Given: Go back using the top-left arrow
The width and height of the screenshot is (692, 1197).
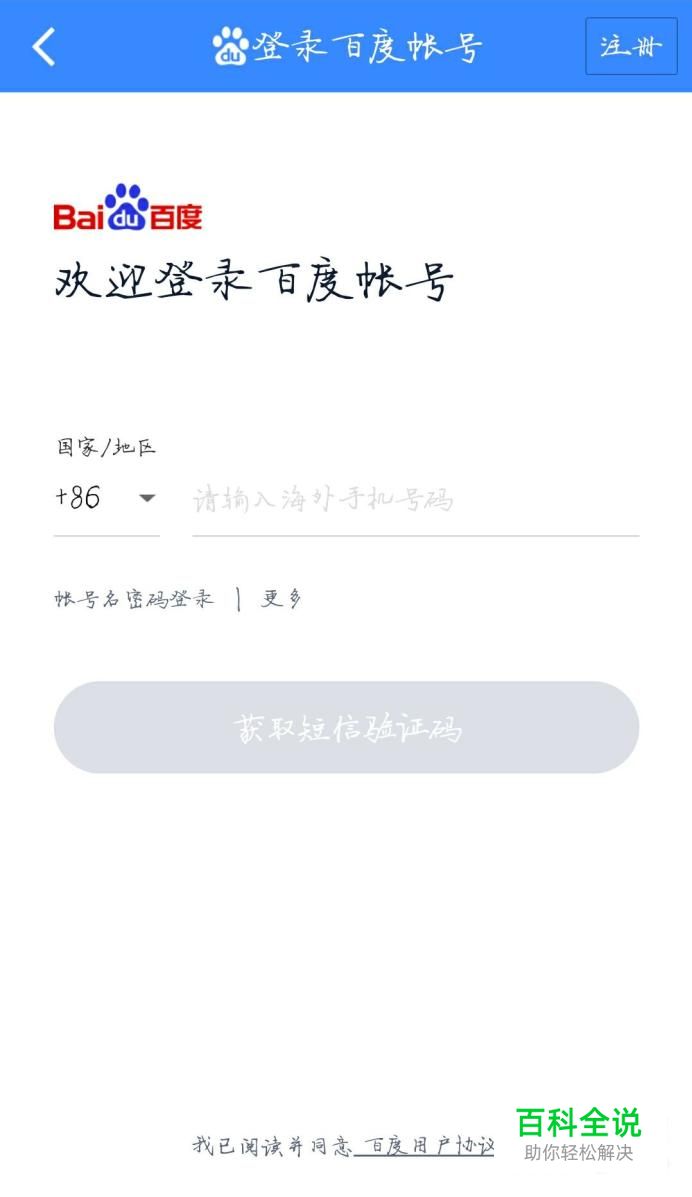Looking at the screenshot, I should point(44,47).
